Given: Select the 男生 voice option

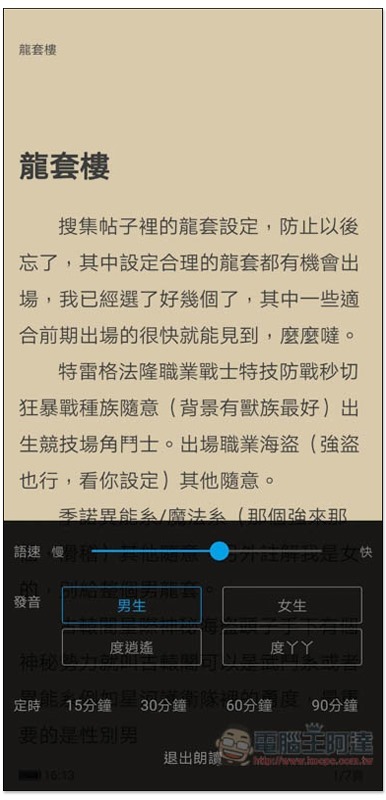Looking at the screenshot, I should coord(132,605).
